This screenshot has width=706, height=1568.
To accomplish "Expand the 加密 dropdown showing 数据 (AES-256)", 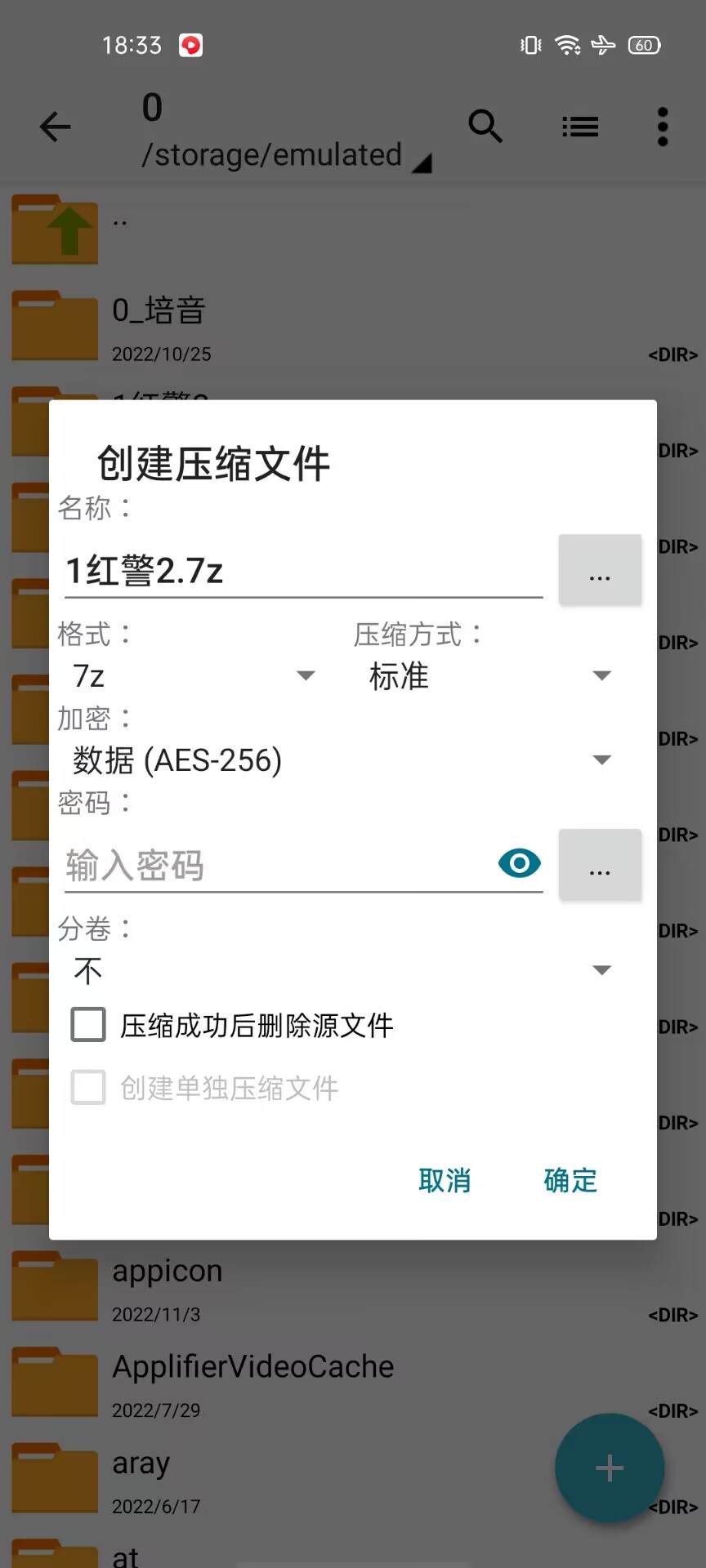I will [x=342, y=760].
